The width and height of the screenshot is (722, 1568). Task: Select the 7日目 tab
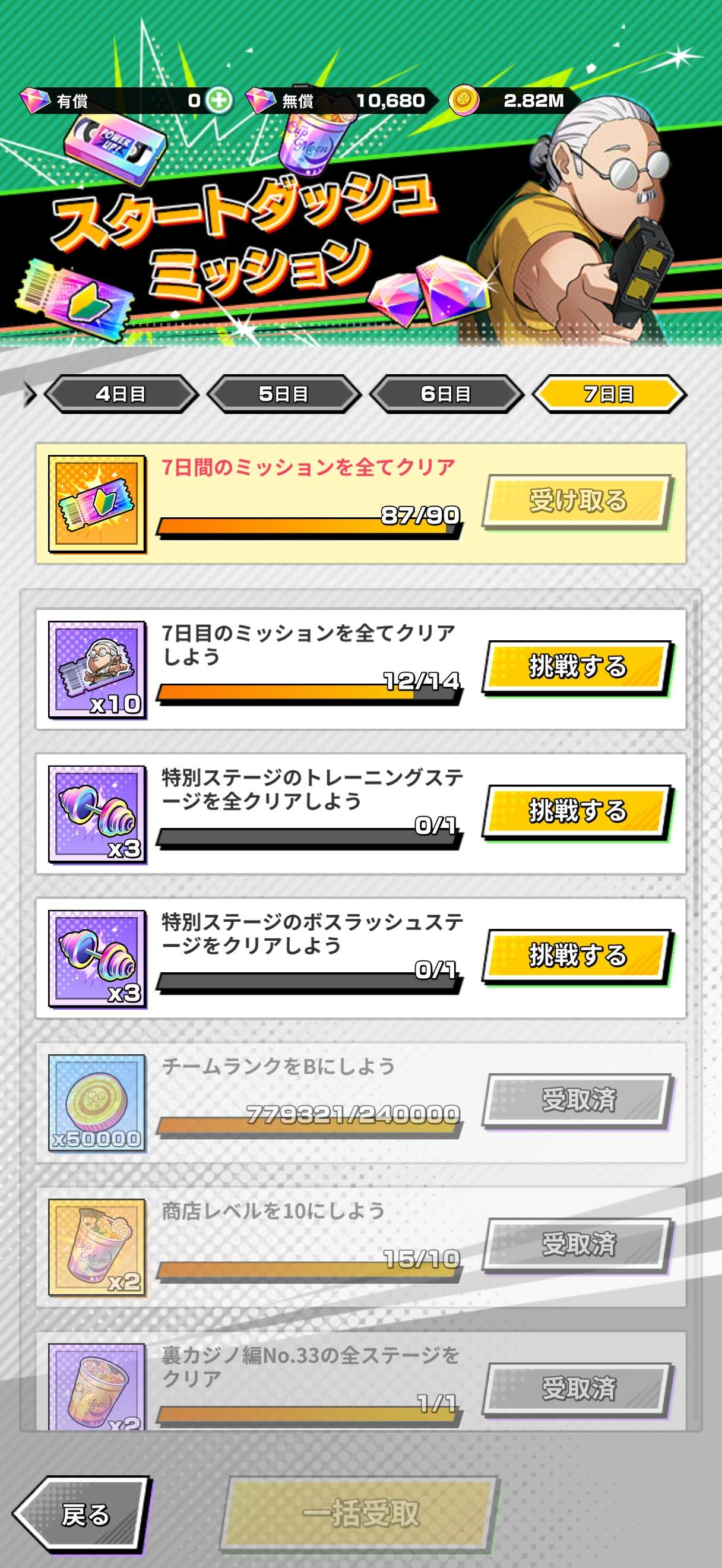pyautogui.click(x=609, y=394)
